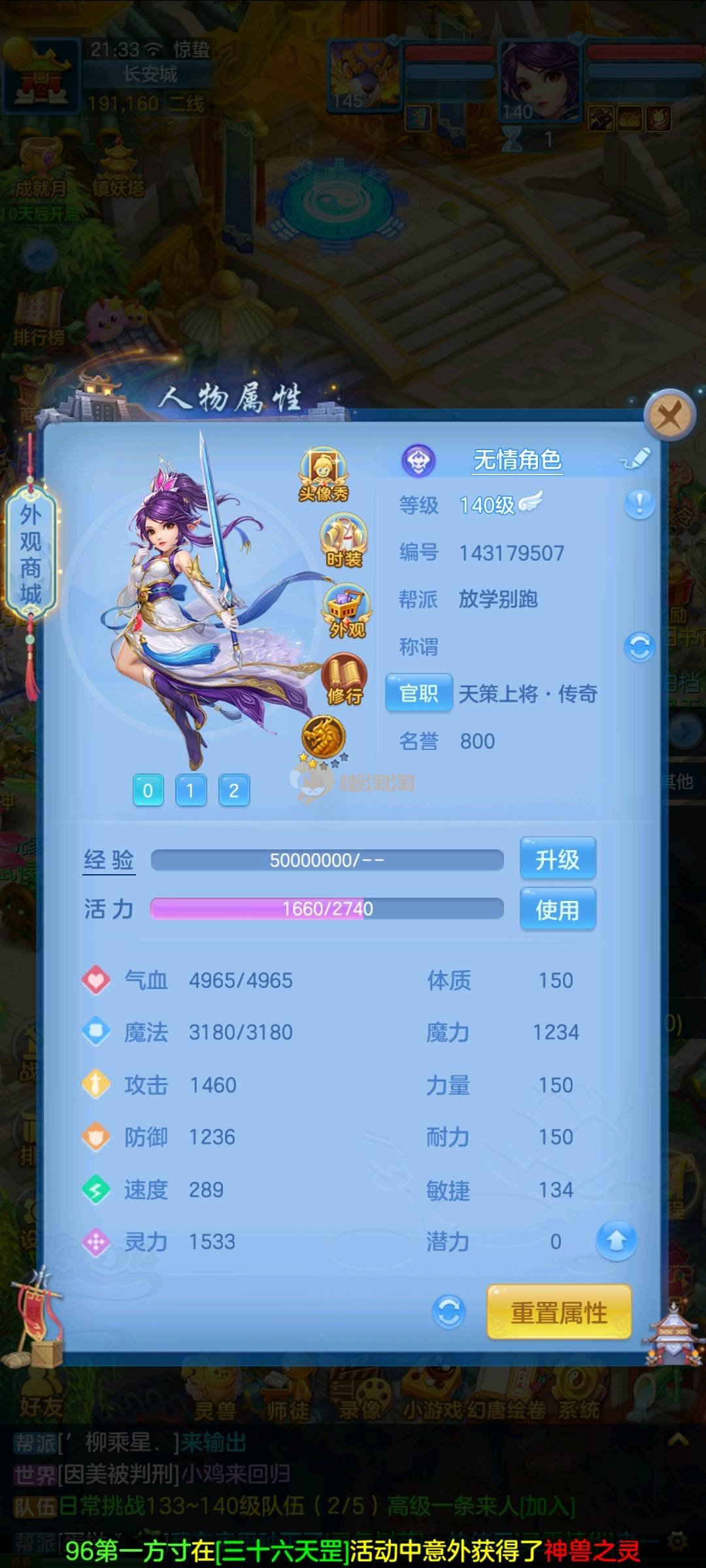Open the 经验 experience details link

(x=109, y=860)
